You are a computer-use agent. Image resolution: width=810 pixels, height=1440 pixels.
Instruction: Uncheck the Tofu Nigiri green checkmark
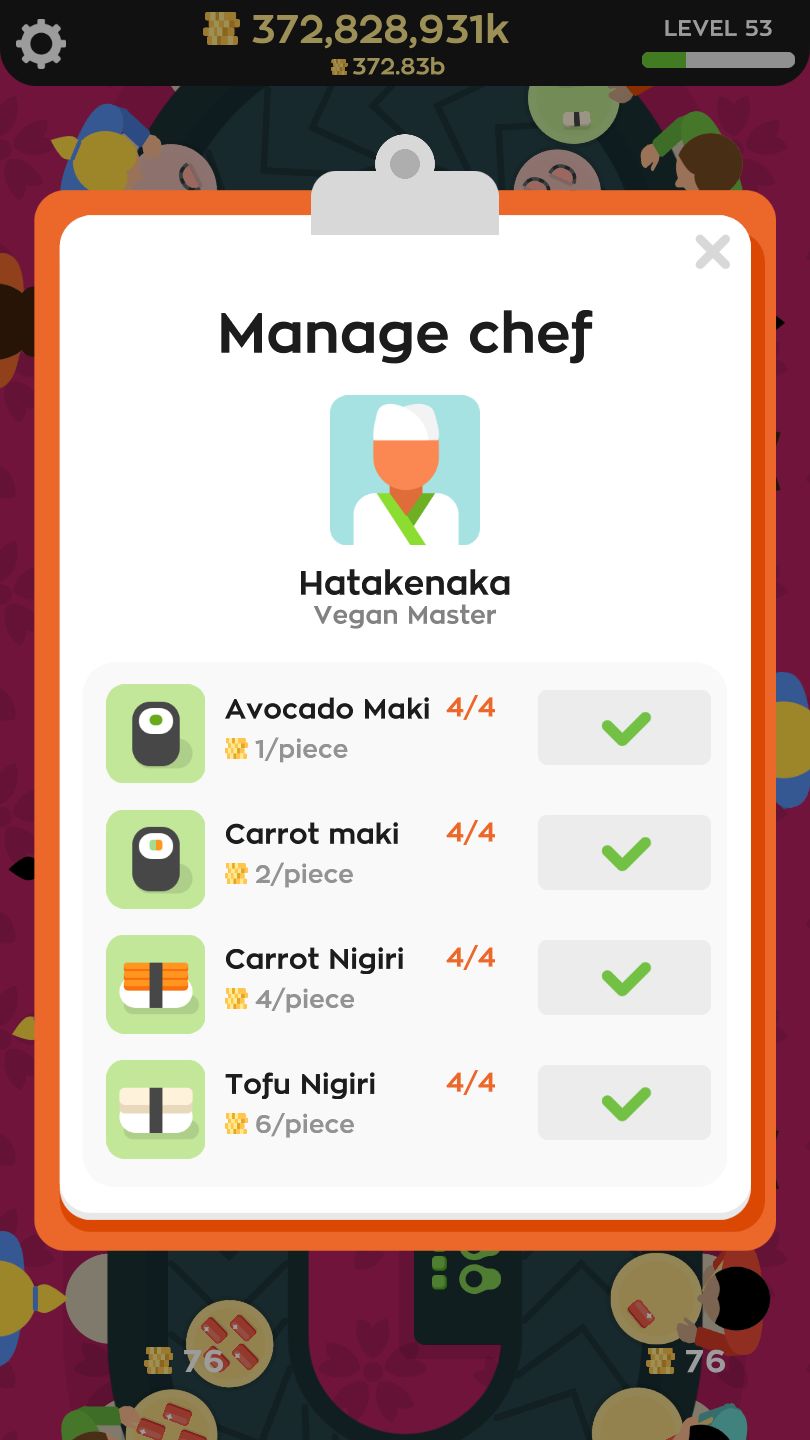point(623,1102)
